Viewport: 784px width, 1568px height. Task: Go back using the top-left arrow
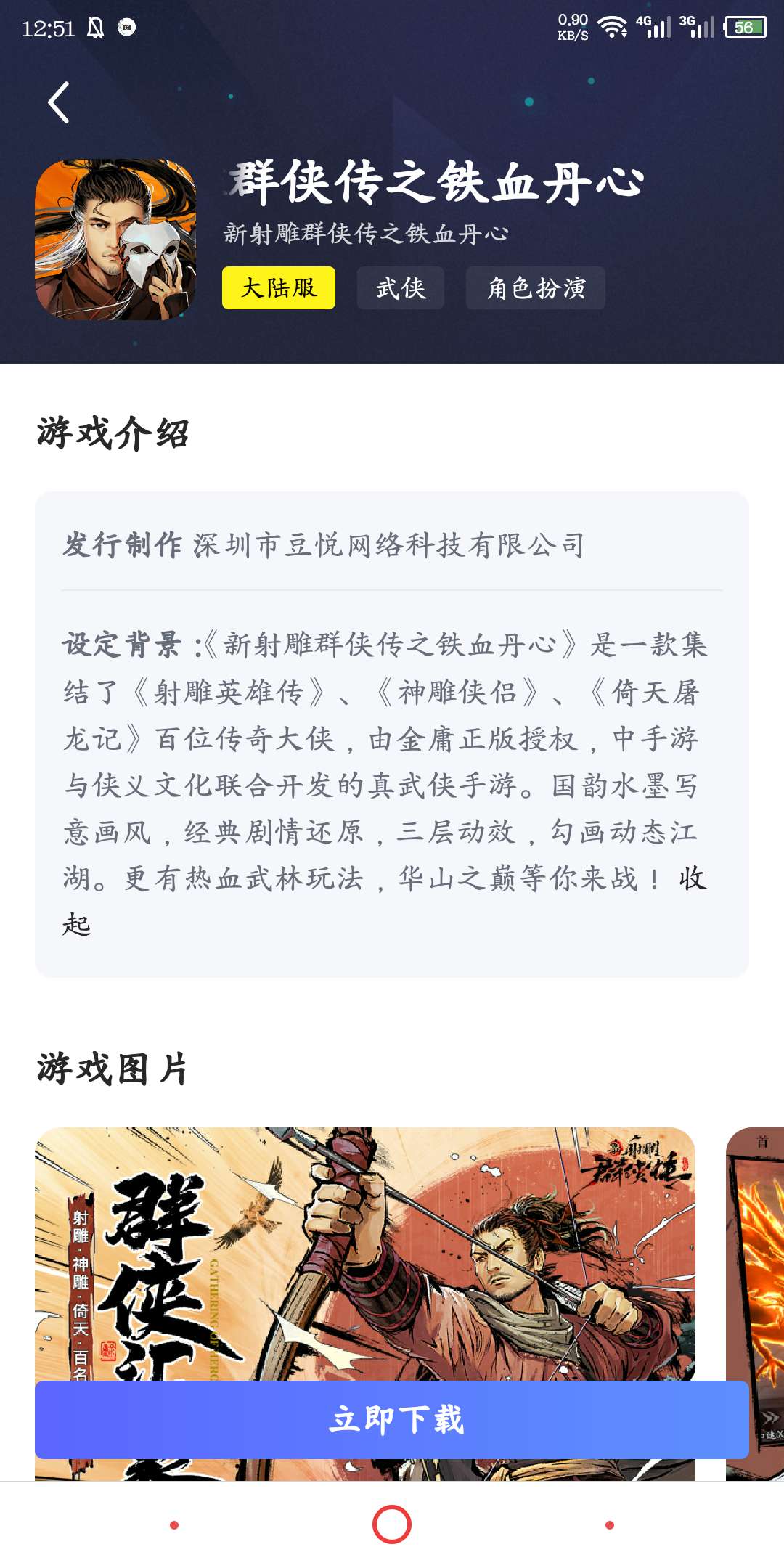click(x=59, y=102)
